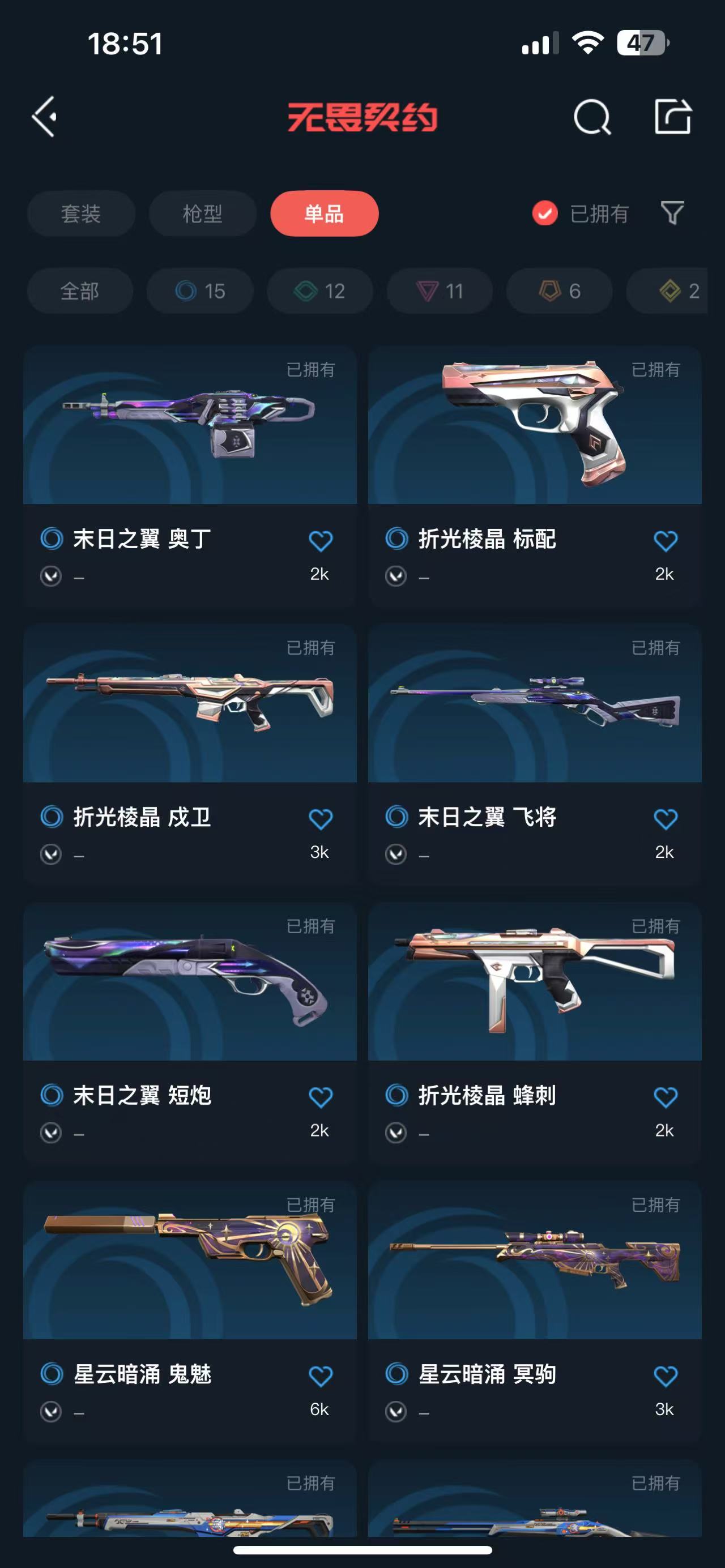Select the 全部 rarity chip
Screen dimensions: 725x1568
point(80,291)
